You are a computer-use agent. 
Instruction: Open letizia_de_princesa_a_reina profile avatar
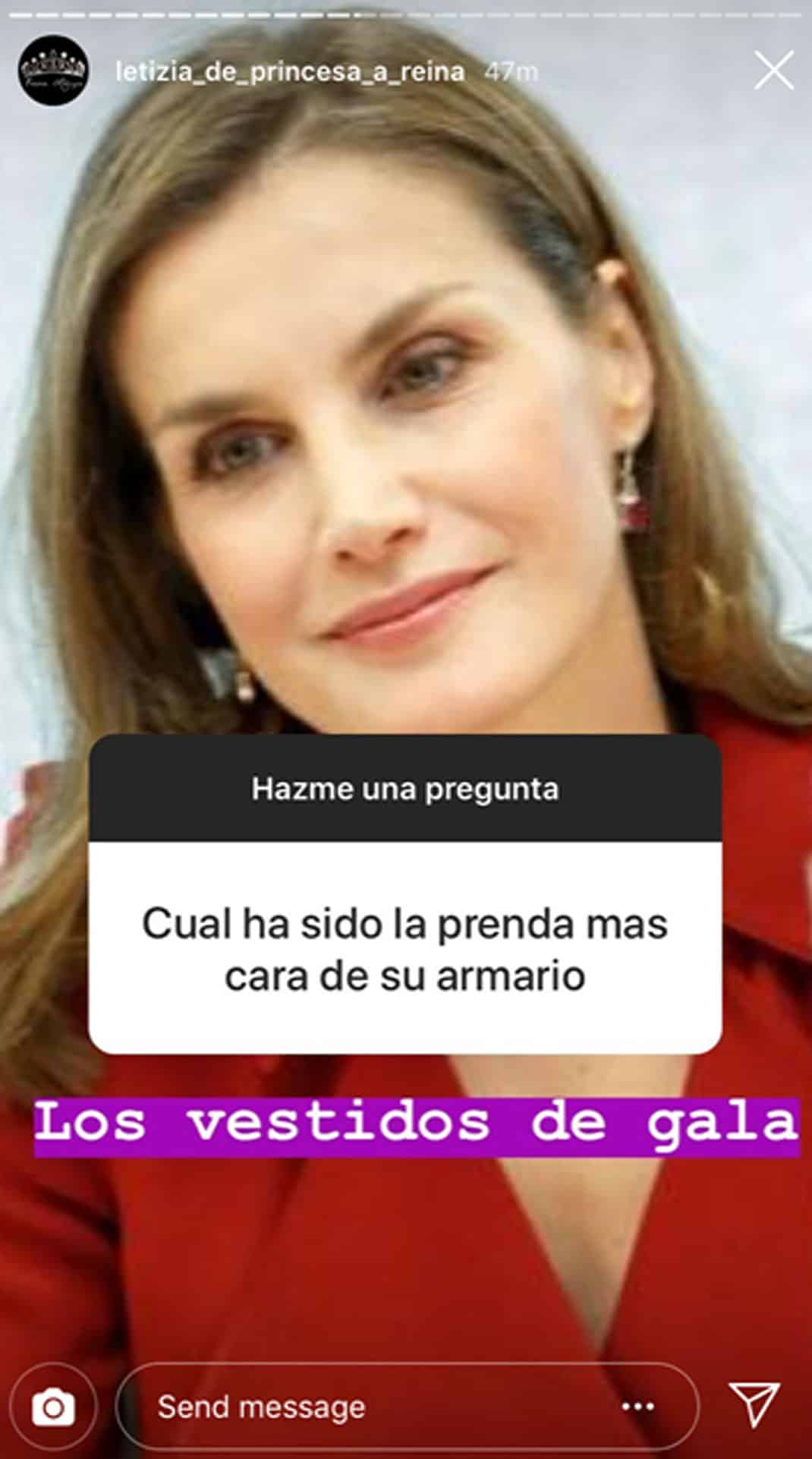point(53,71)
